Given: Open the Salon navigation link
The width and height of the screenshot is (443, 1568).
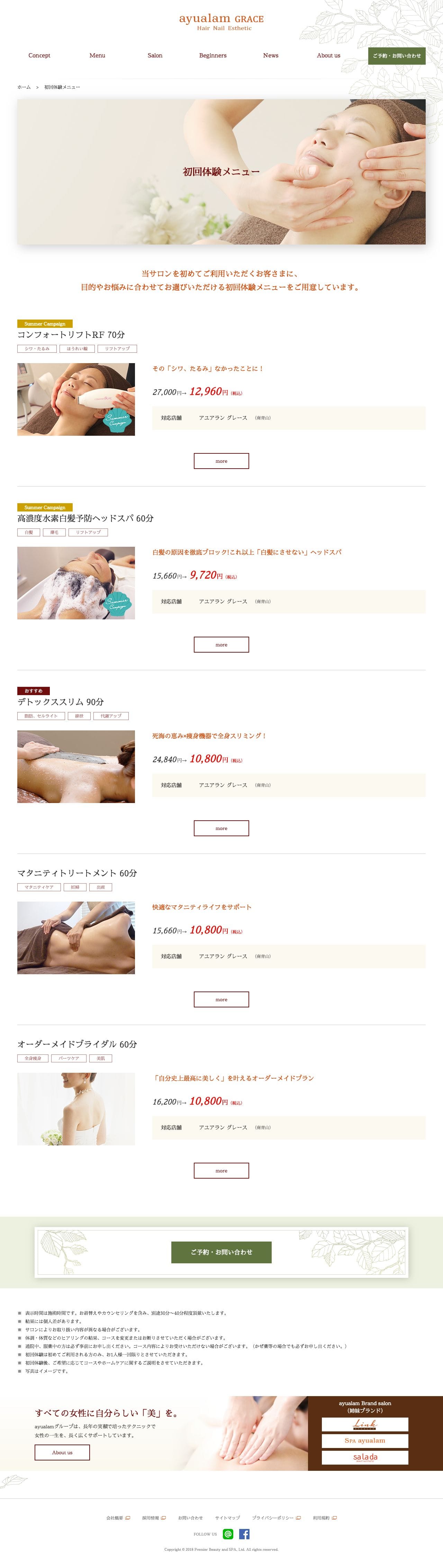Looking at the screenshot, I should point(155,55).
